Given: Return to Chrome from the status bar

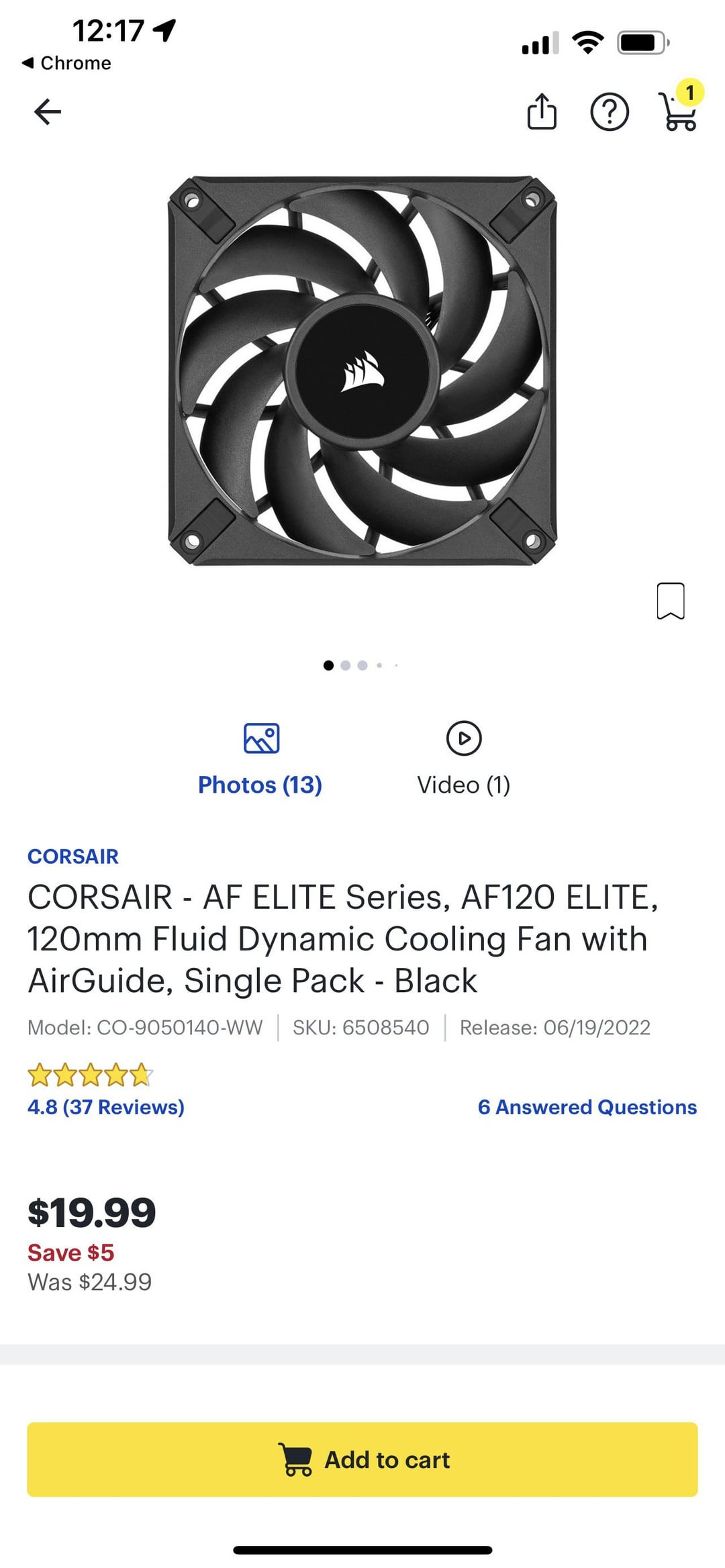Looking at the screenshot, I should (x=66, y=63).
